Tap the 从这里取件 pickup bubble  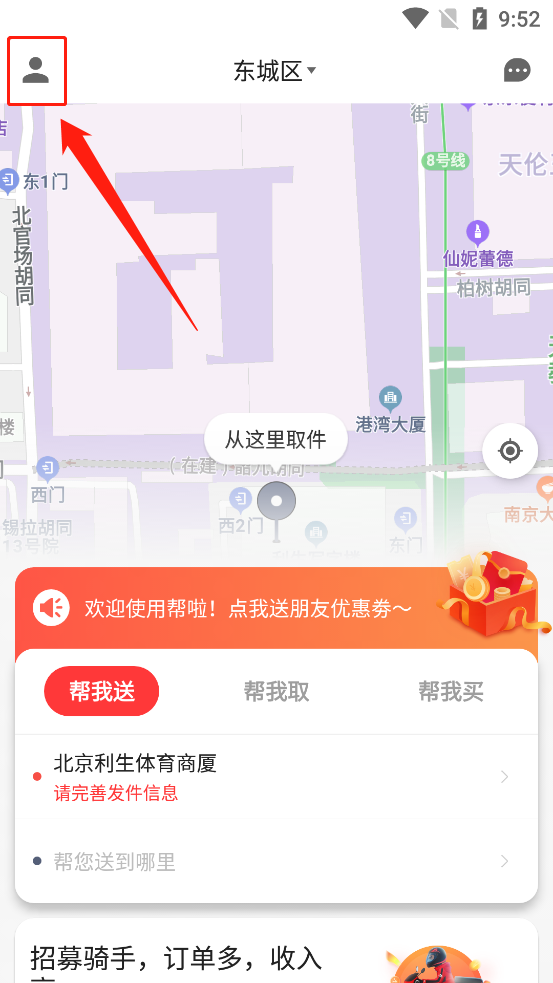tap(276, 439)
